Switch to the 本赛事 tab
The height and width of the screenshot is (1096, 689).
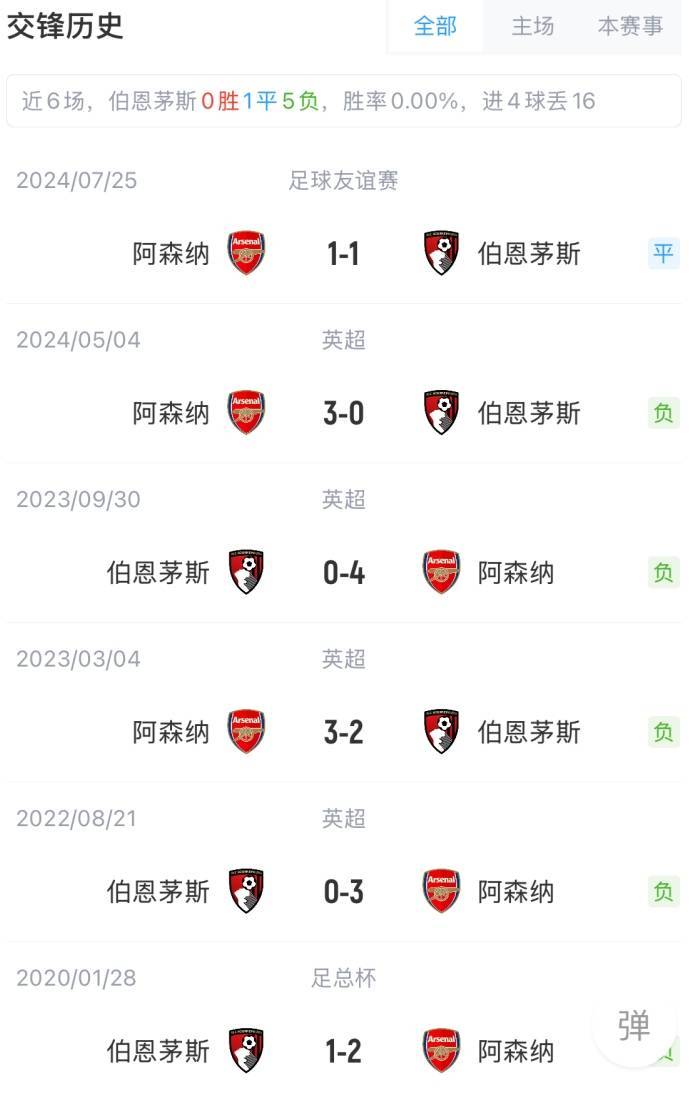tap(630, 27)
